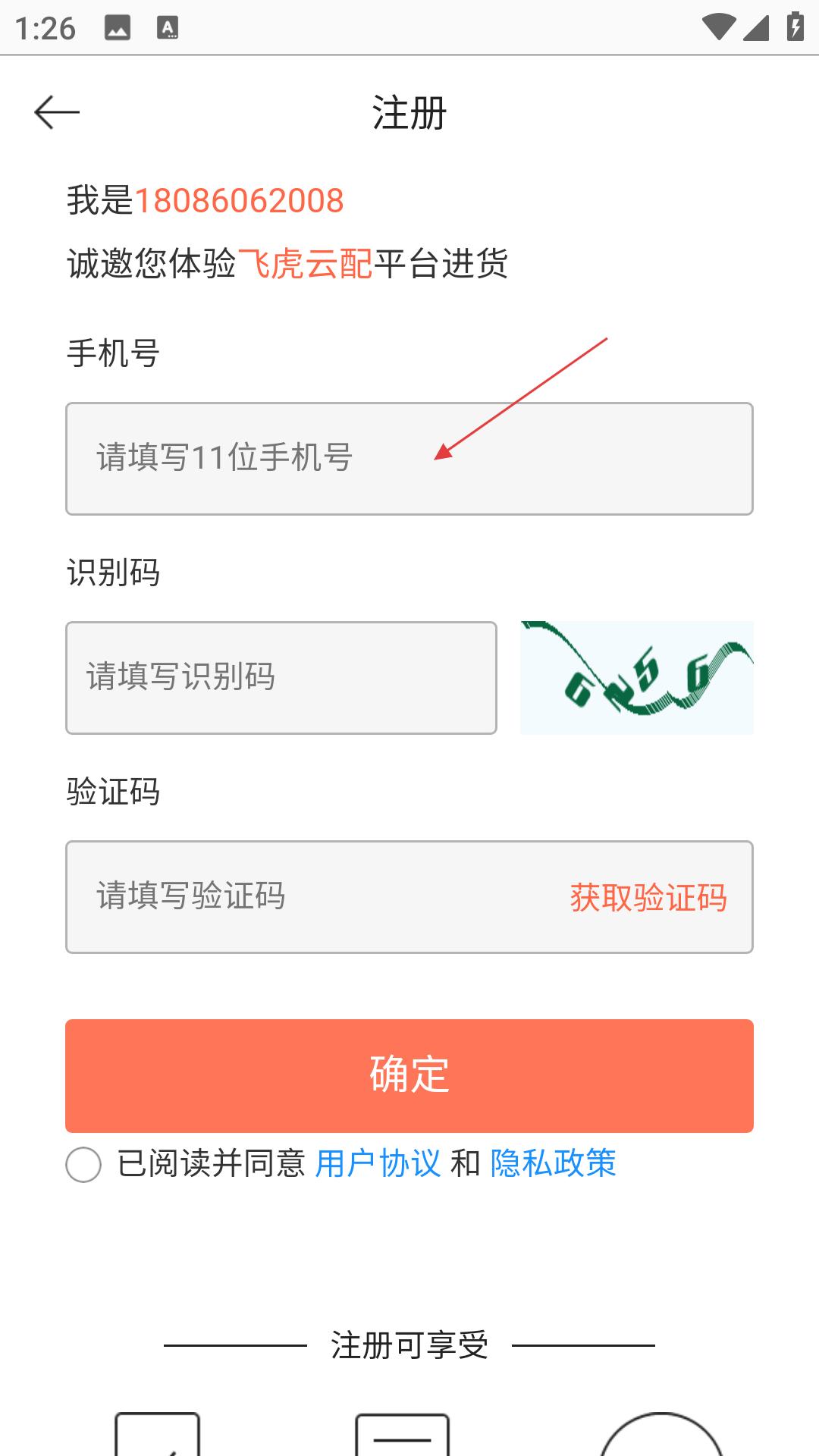Tap the 确定 confirm button

pos(409,1076)
